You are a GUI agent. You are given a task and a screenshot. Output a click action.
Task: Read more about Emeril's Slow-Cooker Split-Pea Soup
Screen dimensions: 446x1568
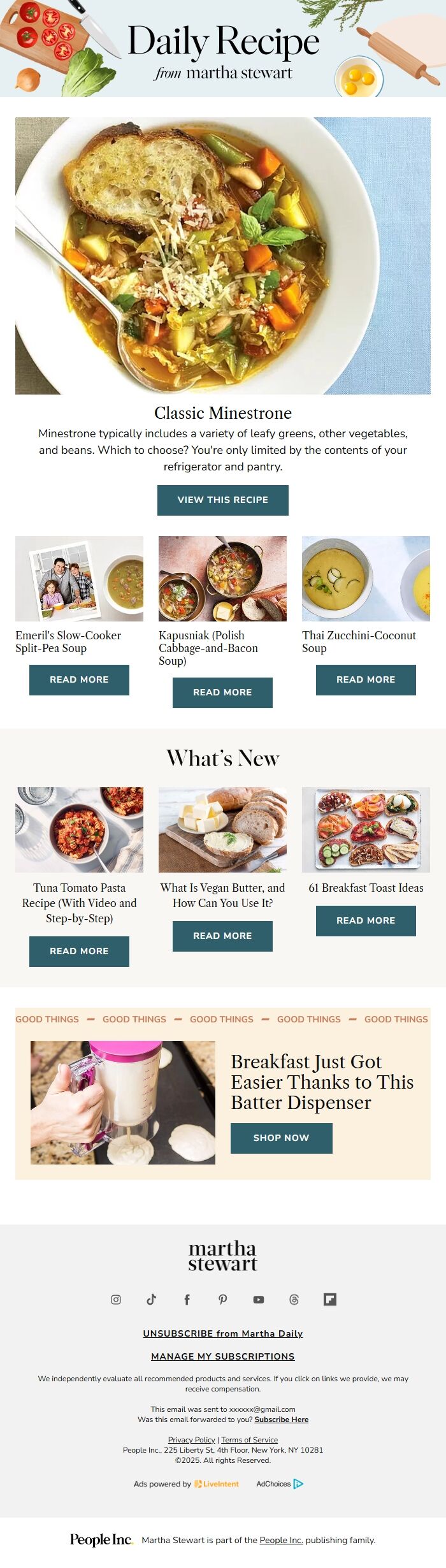click(x=79, y=679)
